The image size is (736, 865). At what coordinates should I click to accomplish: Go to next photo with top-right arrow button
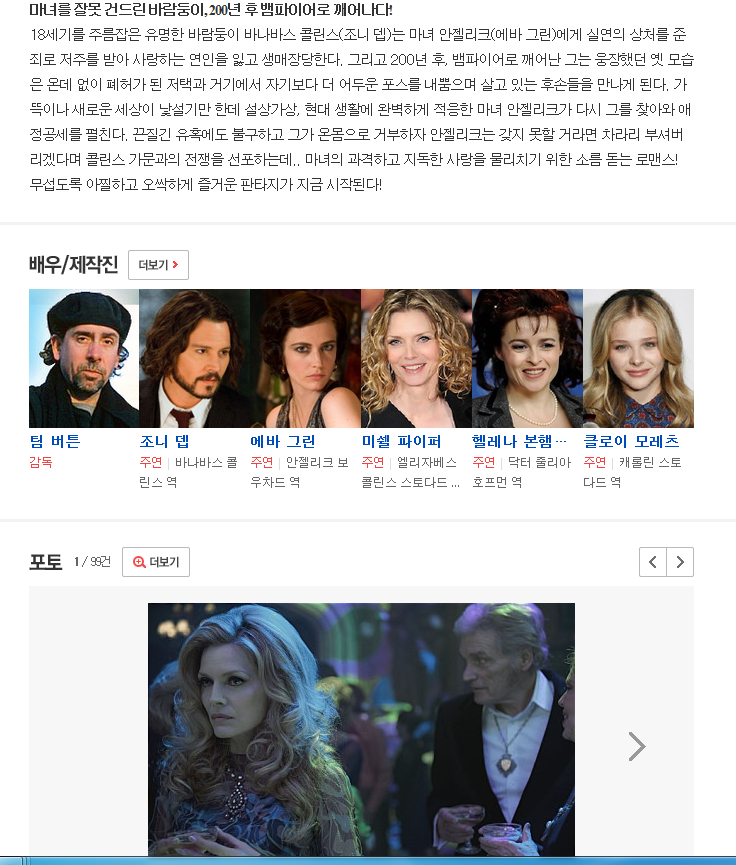pos(680,562)
